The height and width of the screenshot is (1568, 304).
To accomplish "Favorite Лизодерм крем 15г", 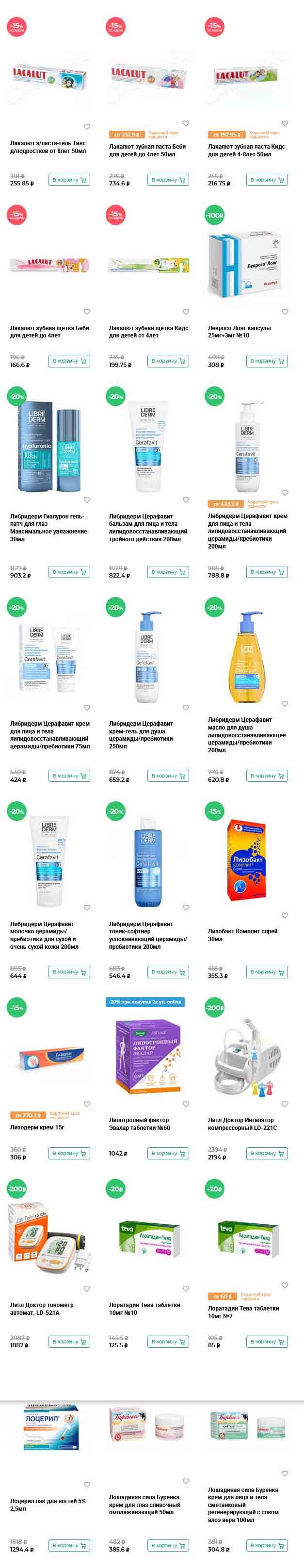I will [x=86, y=1104].
